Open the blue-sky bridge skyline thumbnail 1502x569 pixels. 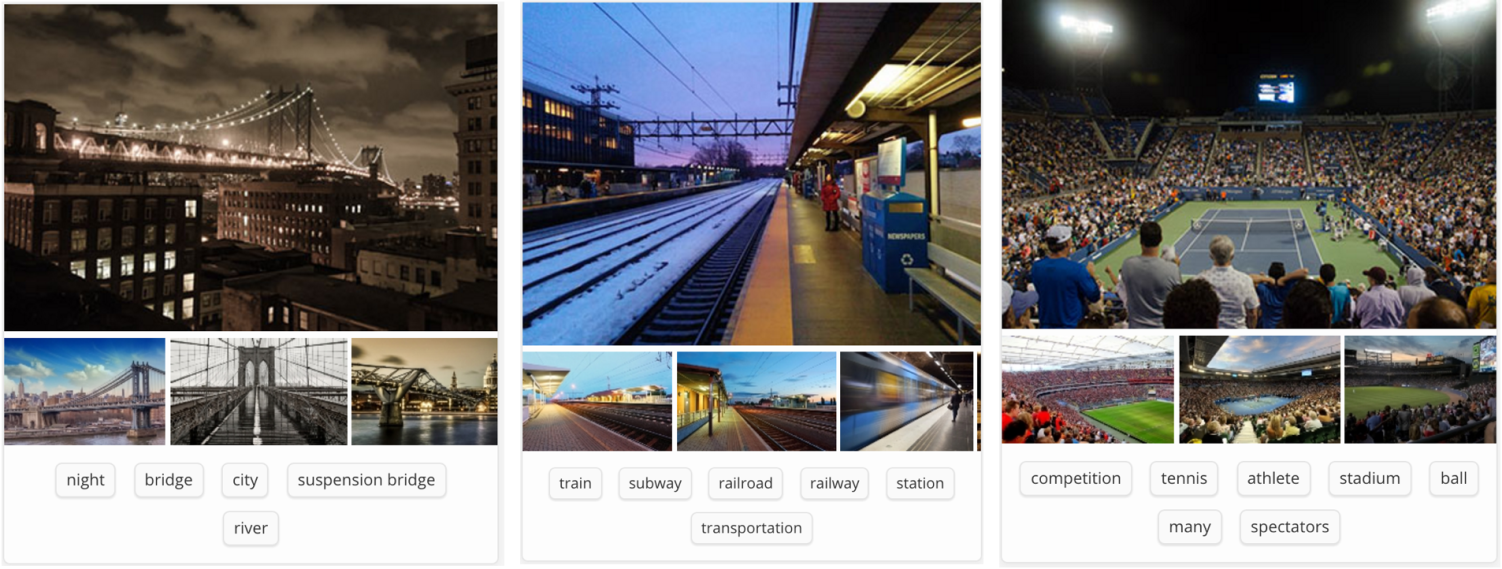click(85, 392)
